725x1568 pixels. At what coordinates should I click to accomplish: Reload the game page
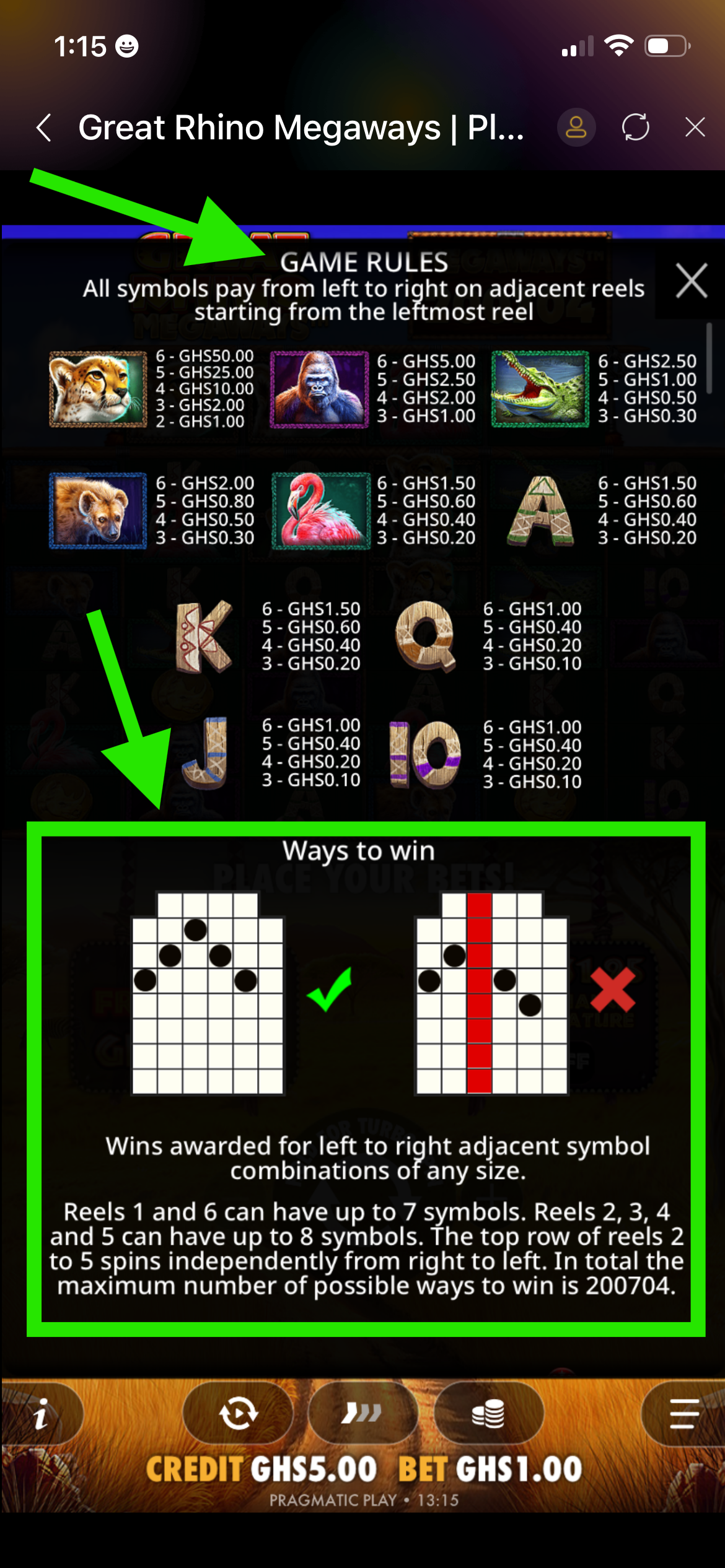[x=635, y=128]
